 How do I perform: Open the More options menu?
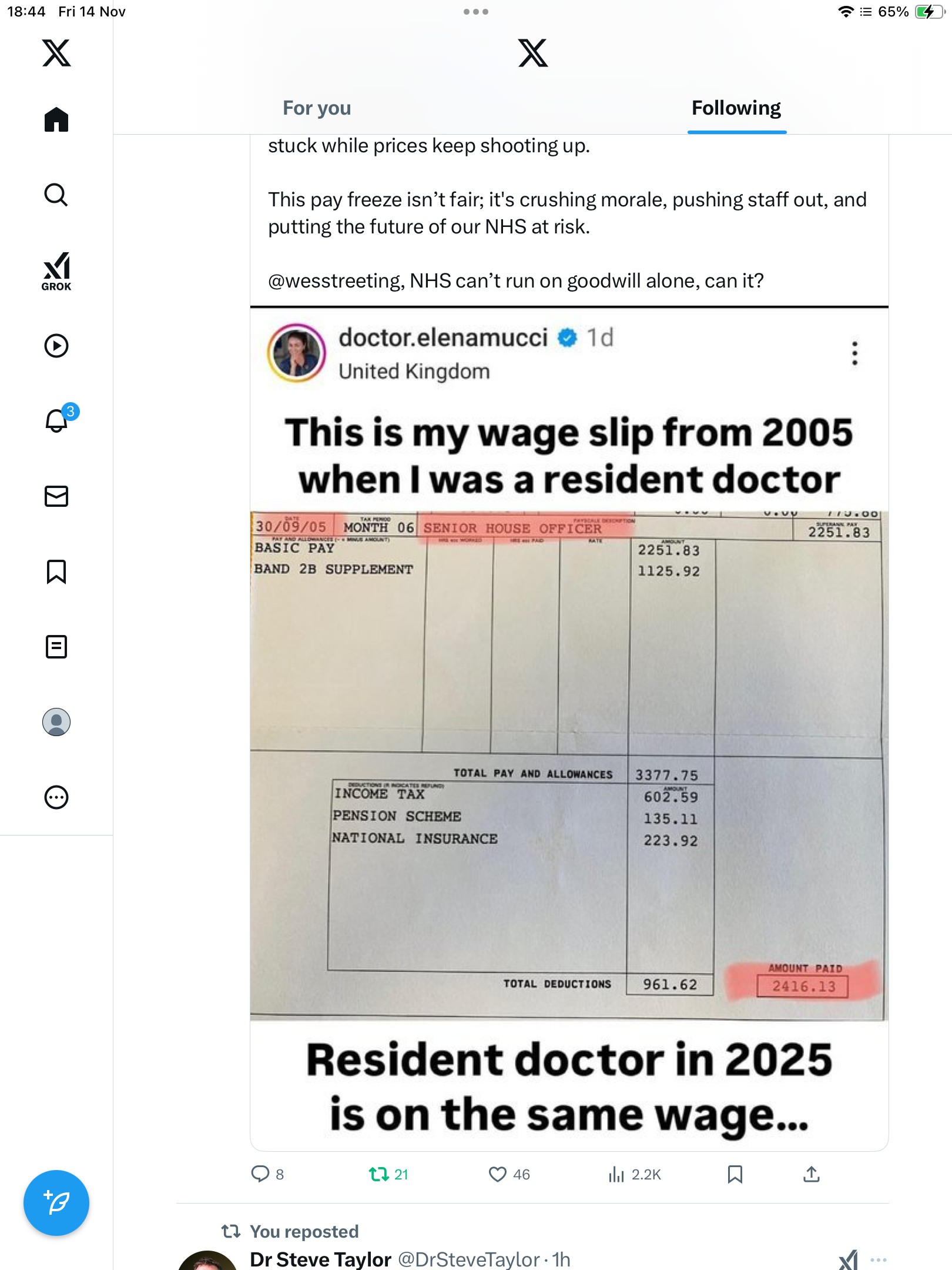(x=56, y=797)
